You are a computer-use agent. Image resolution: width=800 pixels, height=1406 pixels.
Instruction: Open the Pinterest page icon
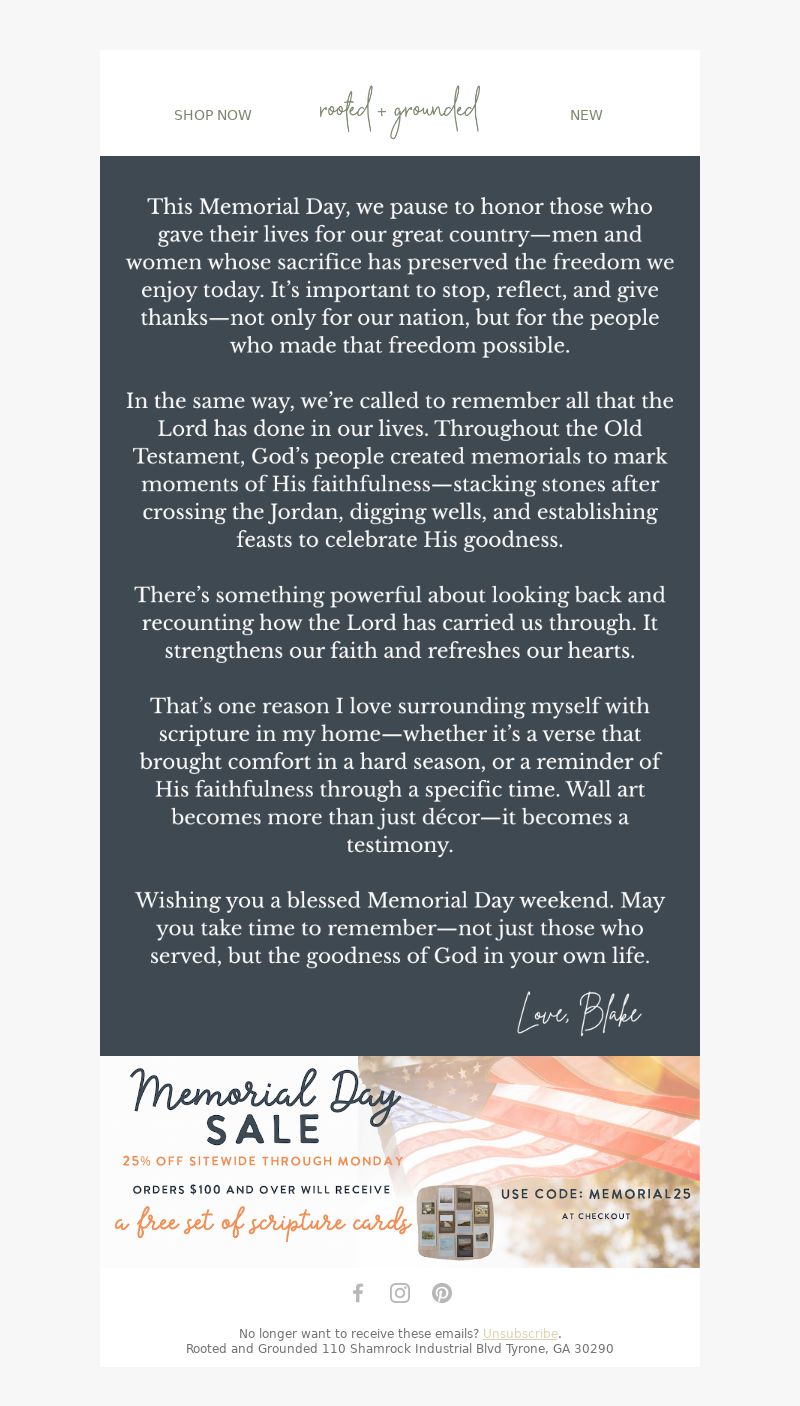click(x=442, y=1293)
